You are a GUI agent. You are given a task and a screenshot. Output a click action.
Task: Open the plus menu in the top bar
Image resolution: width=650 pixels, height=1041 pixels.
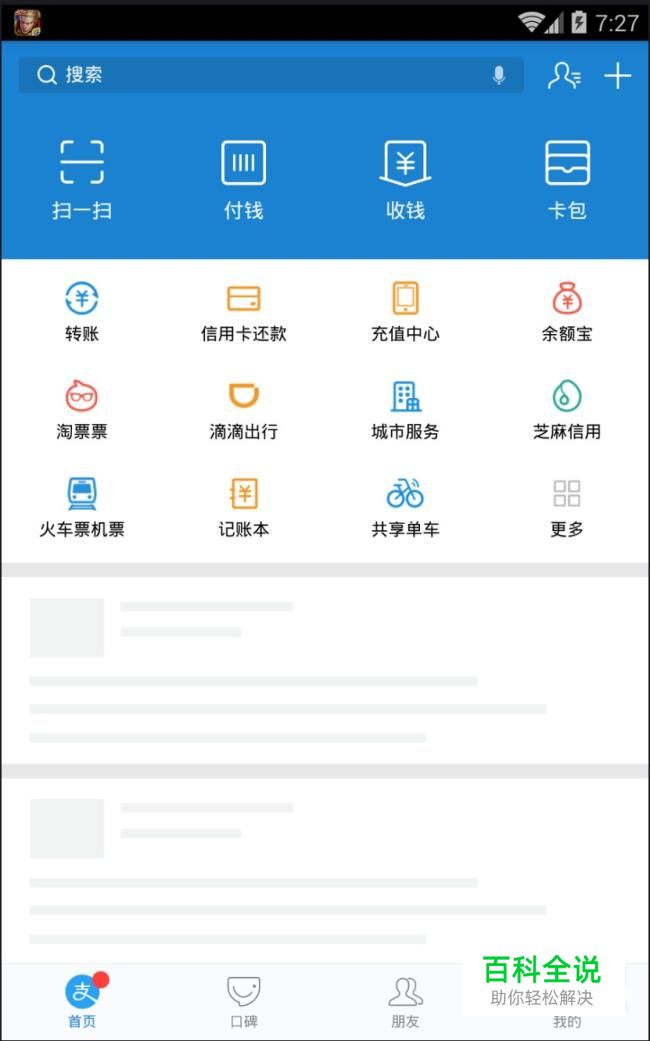(618, 76)
